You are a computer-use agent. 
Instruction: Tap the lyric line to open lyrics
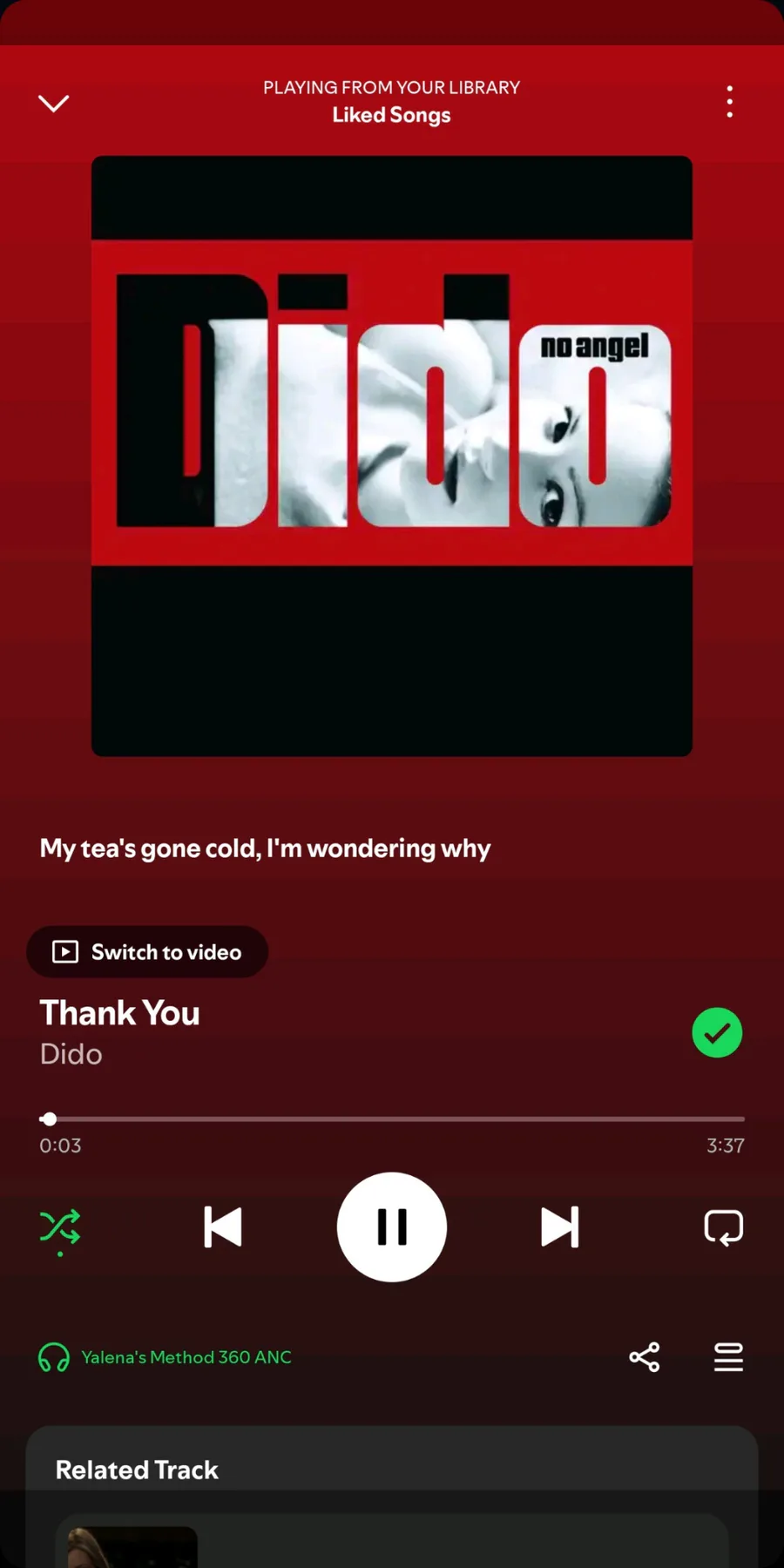point(265,848)
